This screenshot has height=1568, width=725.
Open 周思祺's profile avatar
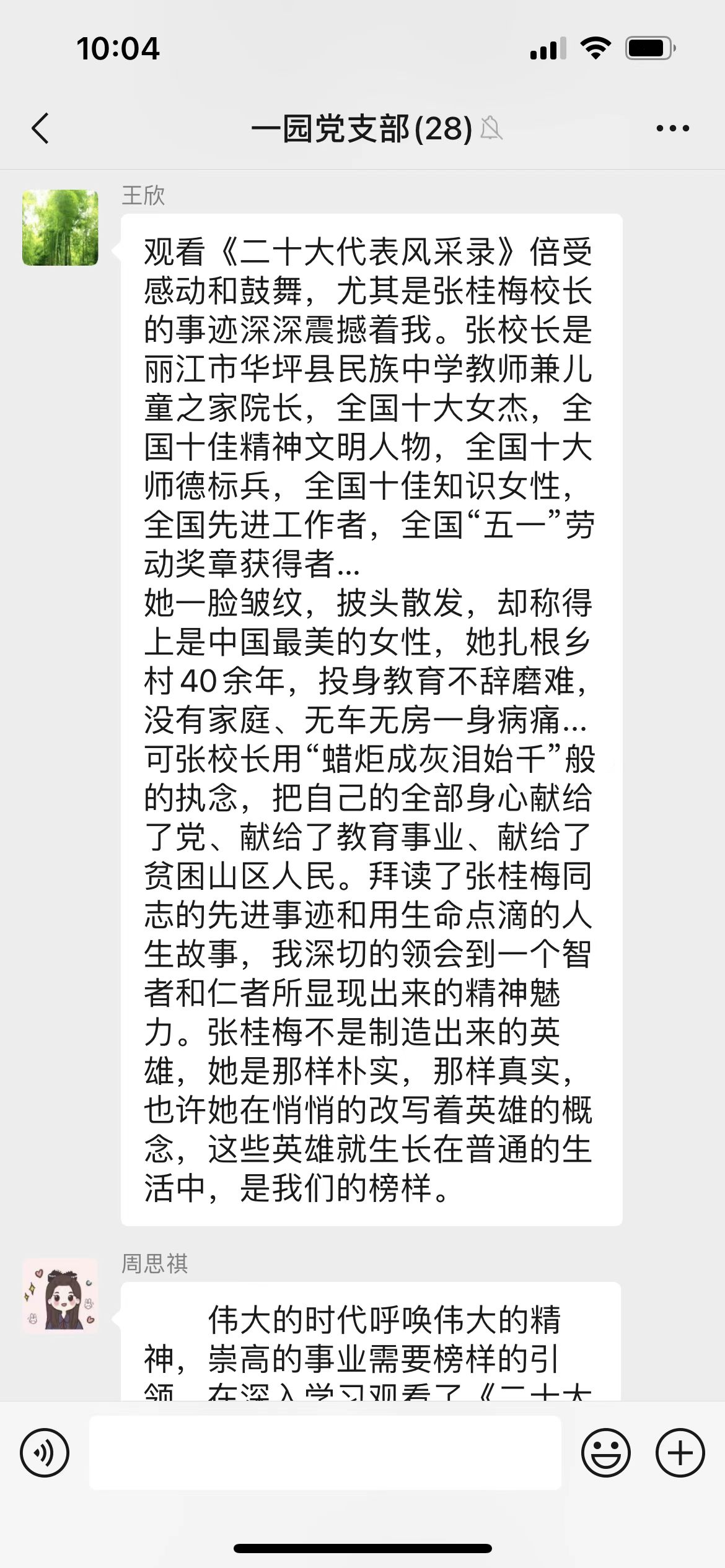(x=60, y=1295)
